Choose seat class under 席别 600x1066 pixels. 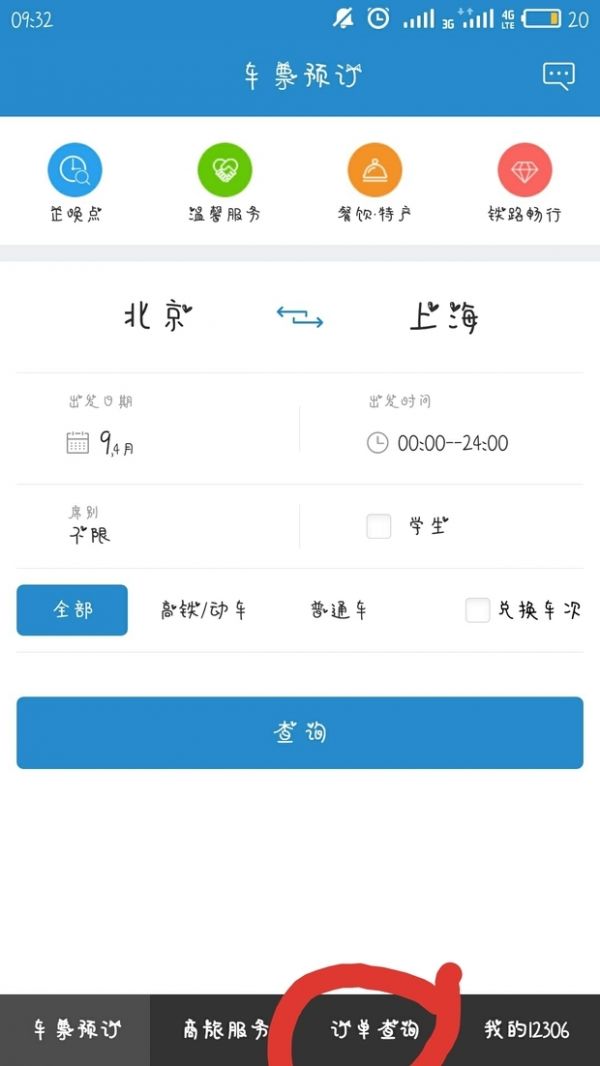tap(158, 526)
